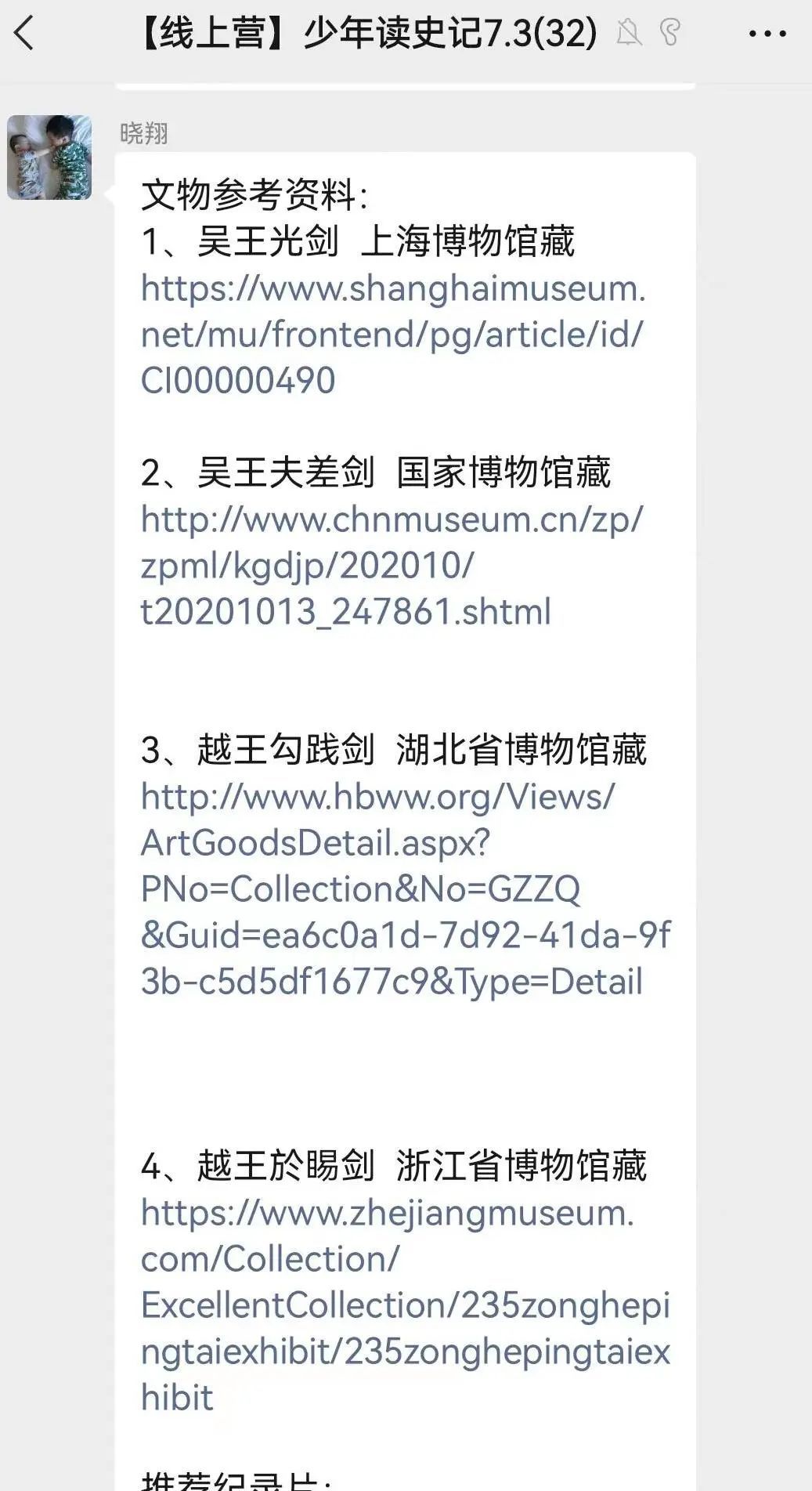Open the group chat overflow menu
This screenshot has height=1491, width=812.
[767, 34]
